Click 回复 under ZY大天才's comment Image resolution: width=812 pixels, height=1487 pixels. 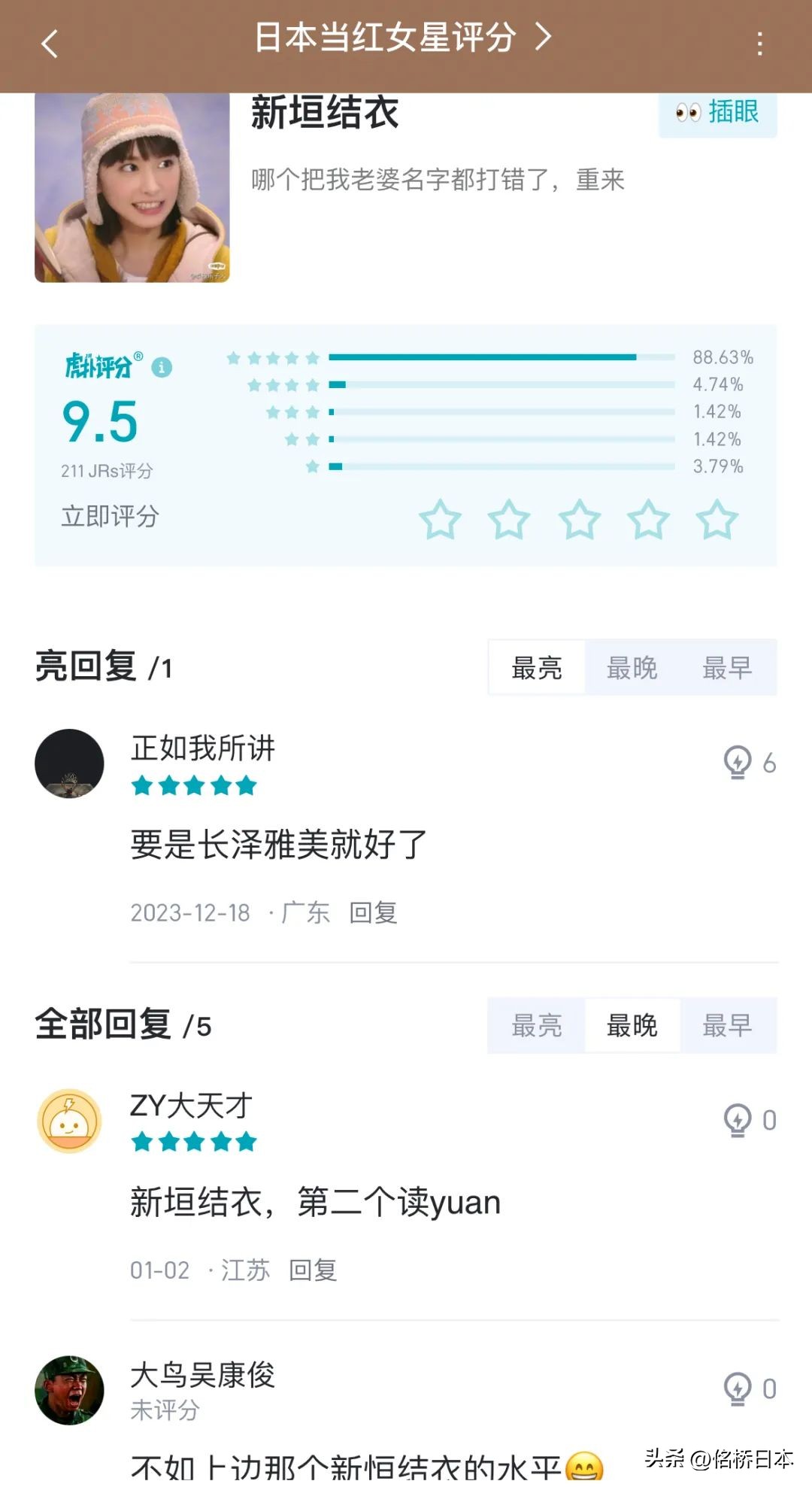pyautogui.click(x=314, y=1270)
